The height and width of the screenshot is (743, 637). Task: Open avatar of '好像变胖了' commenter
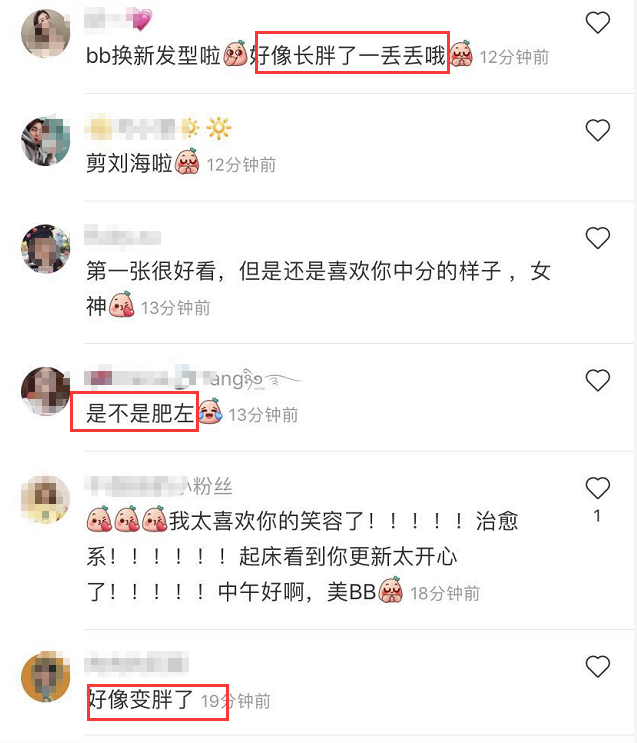point(45,677)
